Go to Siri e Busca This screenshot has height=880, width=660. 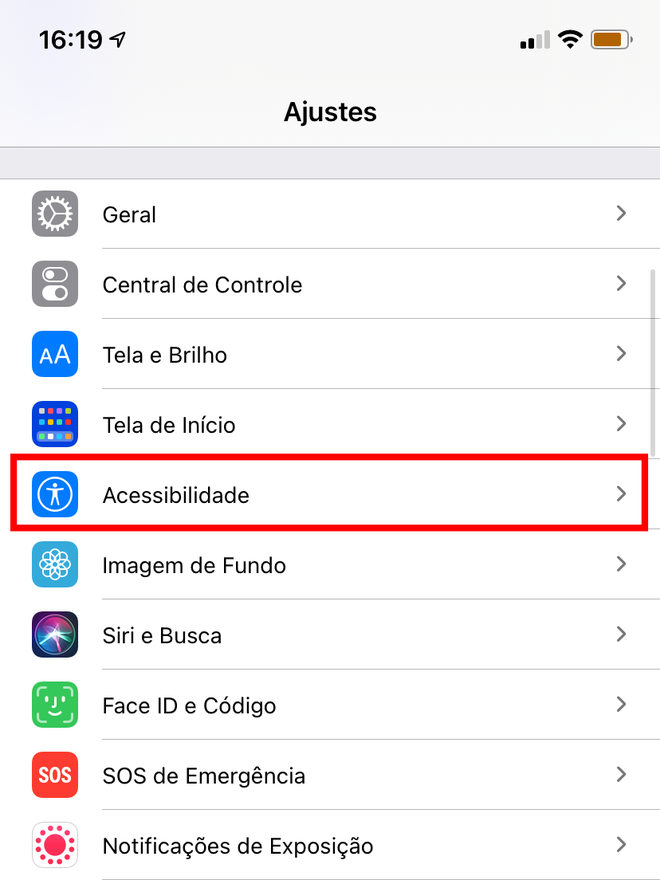(x=330, y=635)
